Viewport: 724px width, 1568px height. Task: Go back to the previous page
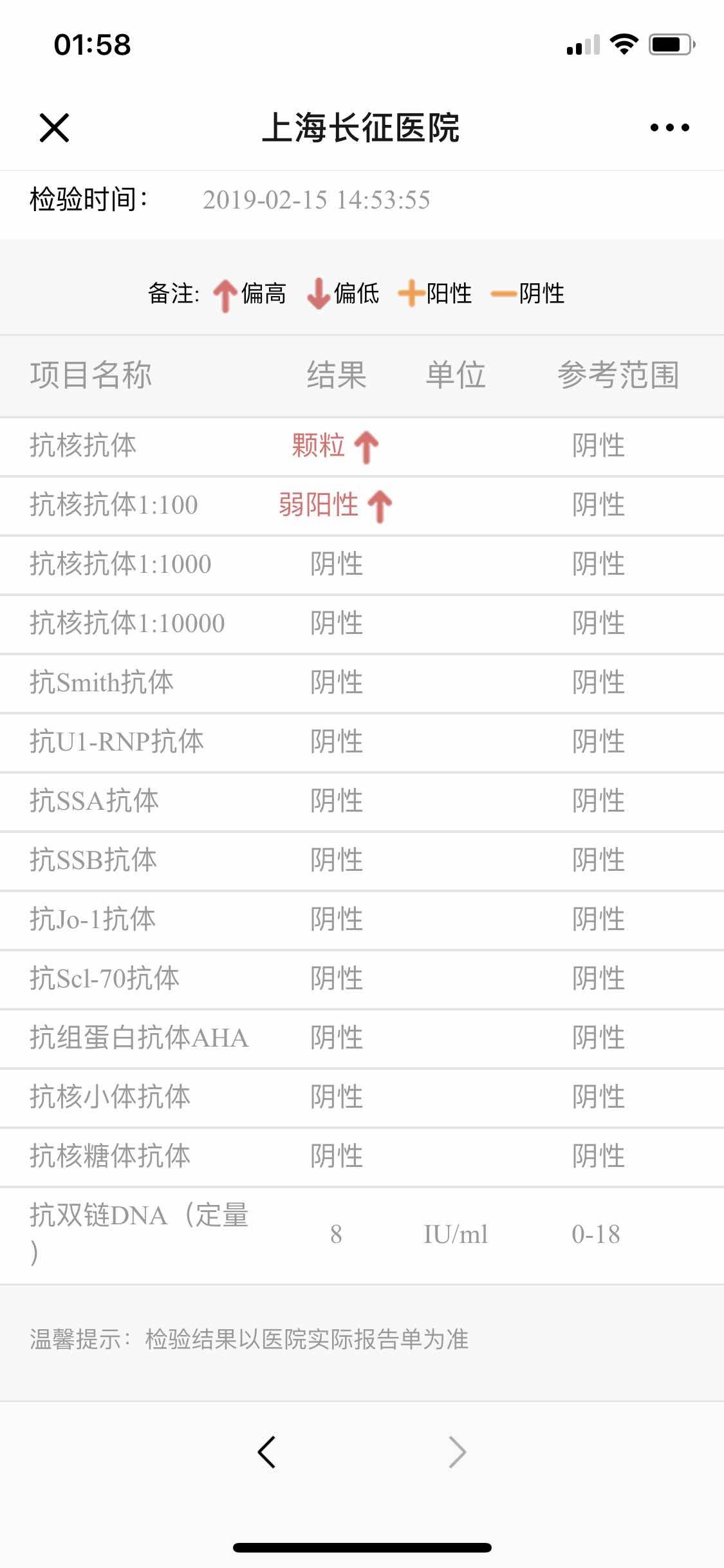pos(266,1451)
